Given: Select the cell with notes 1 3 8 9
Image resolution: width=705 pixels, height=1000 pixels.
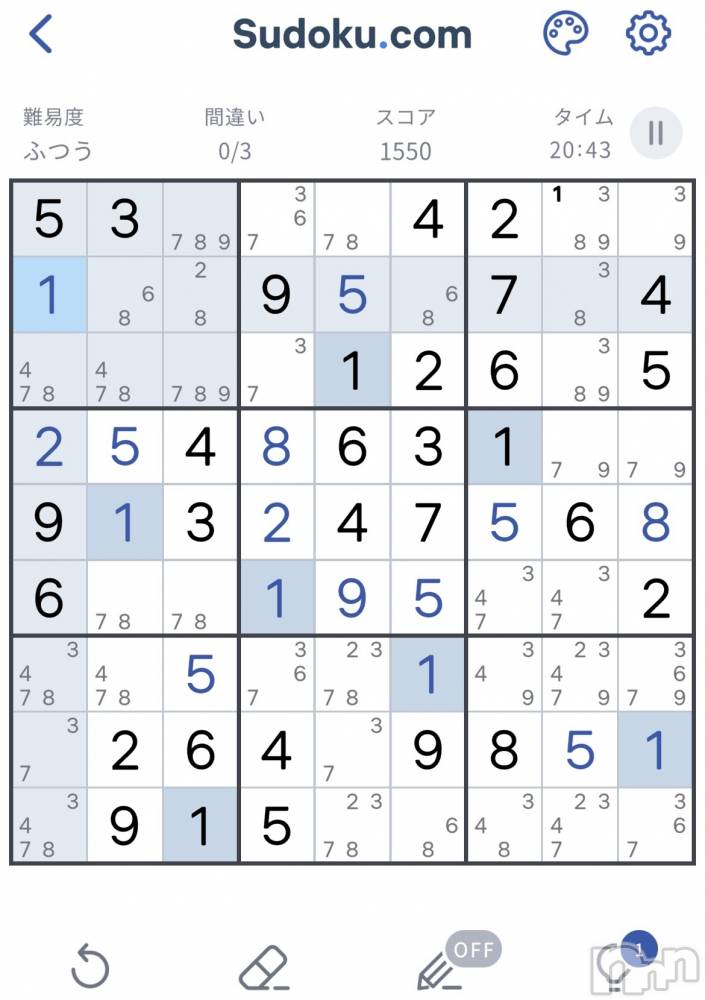Looking at the screenshot, I should 580,219.
